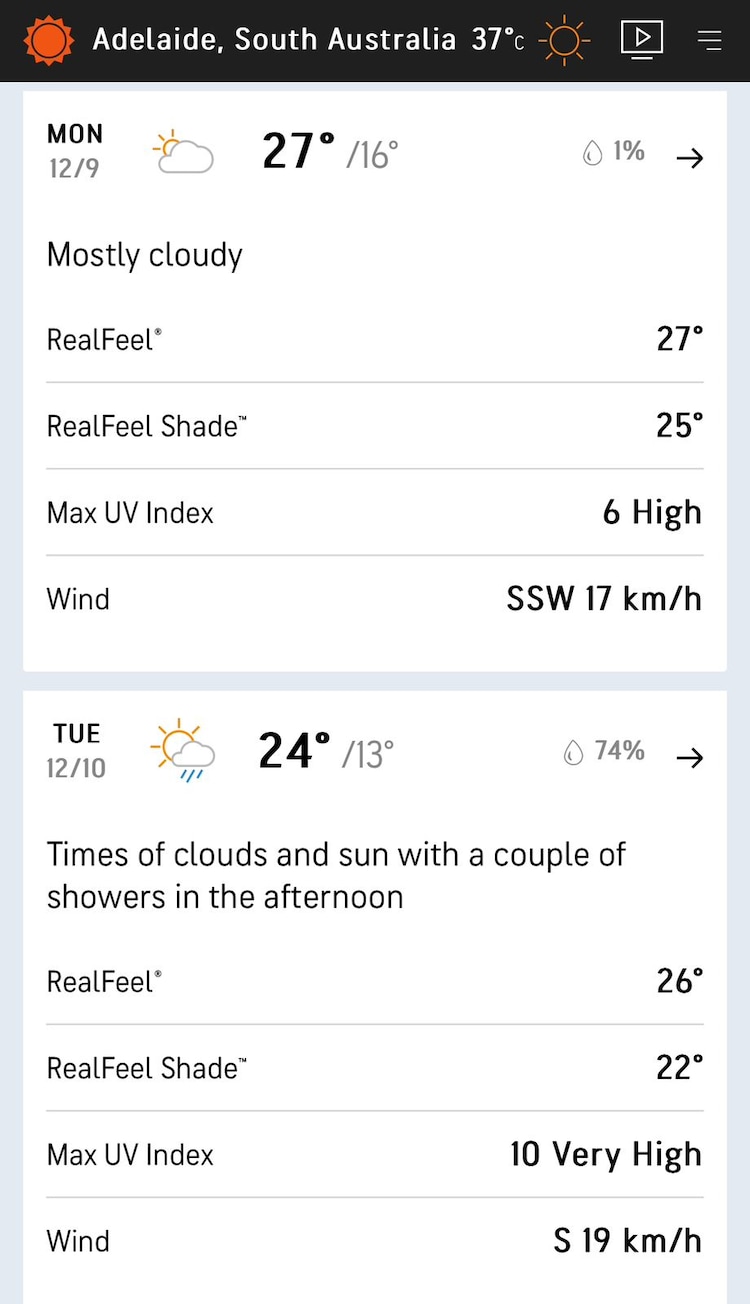The height and width of the screenshot is (1304, 750).
Task: Open the video player icon
Action: tap(641, 40)
